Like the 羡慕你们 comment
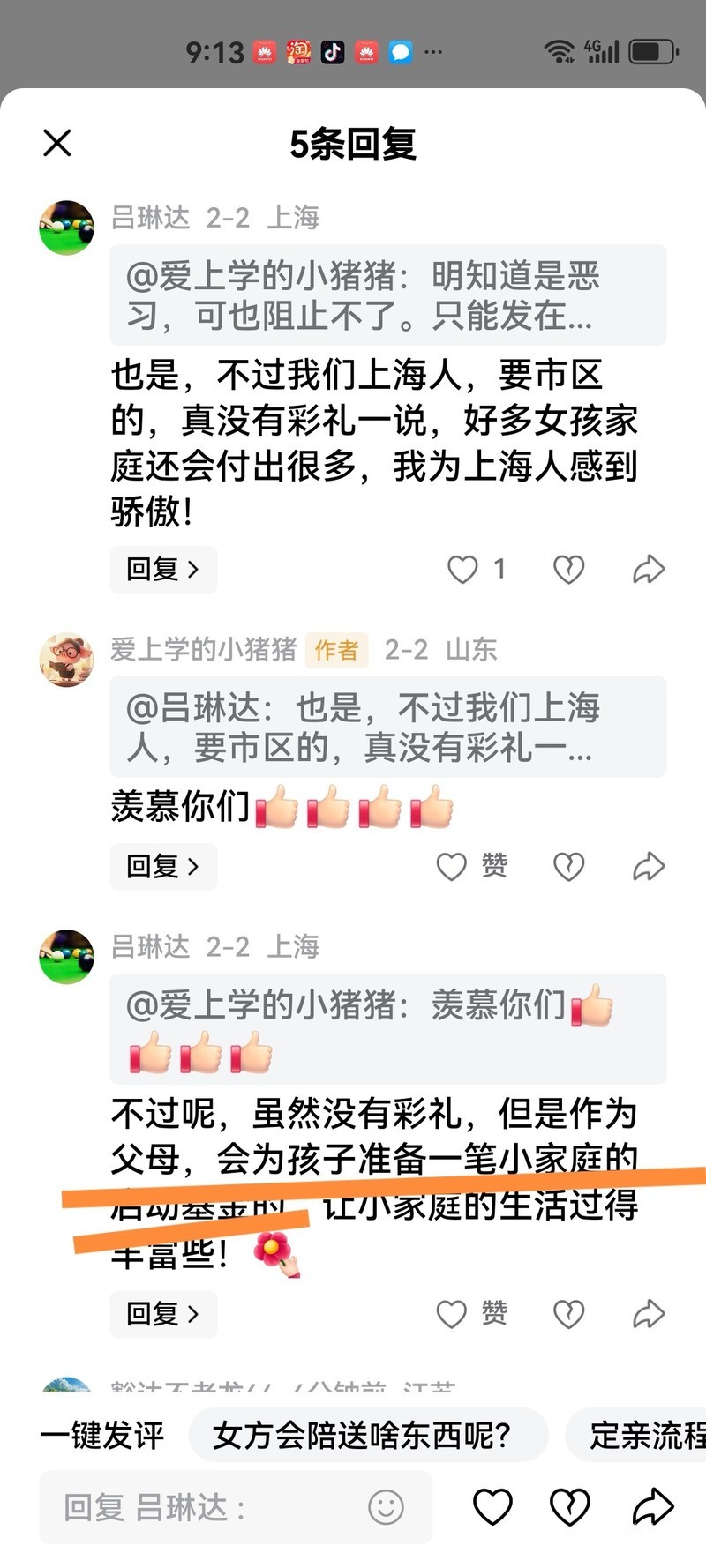The image size is (706, 1568). [x=453, y=867]
